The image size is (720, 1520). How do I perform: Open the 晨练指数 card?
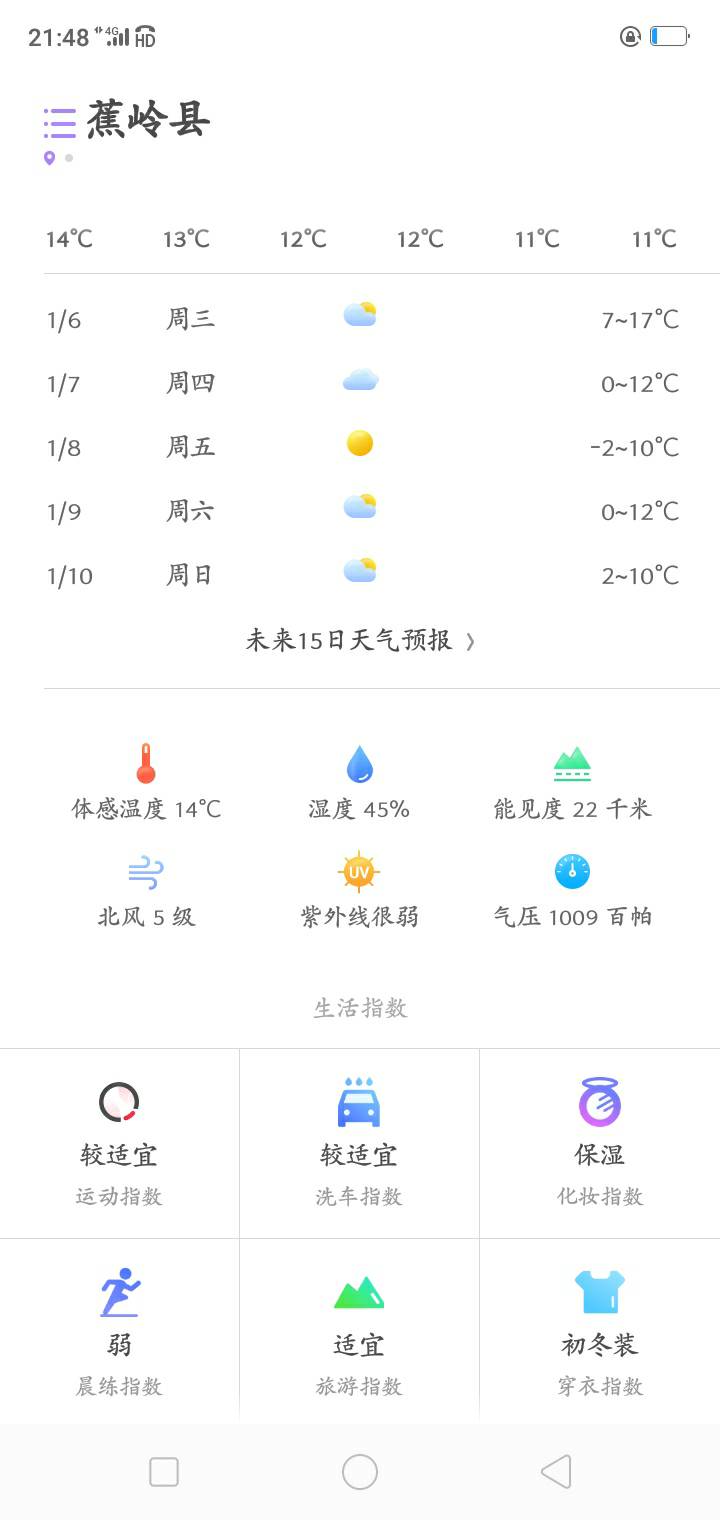click(120, 1330)
